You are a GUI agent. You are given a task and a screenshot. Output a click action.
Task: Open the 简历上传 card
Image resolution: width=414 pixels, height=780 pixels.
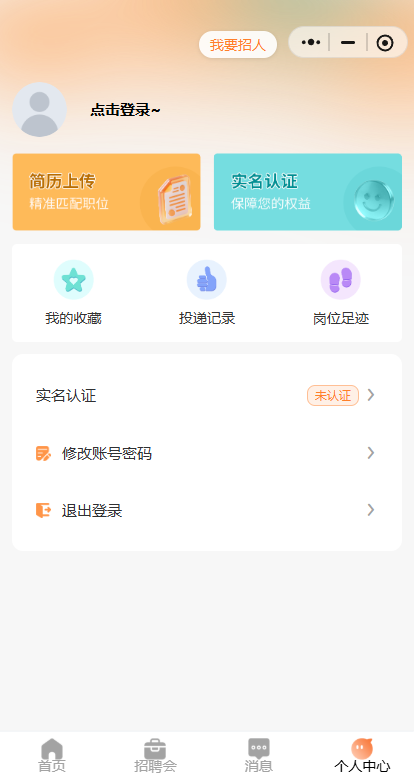(106, 192)
